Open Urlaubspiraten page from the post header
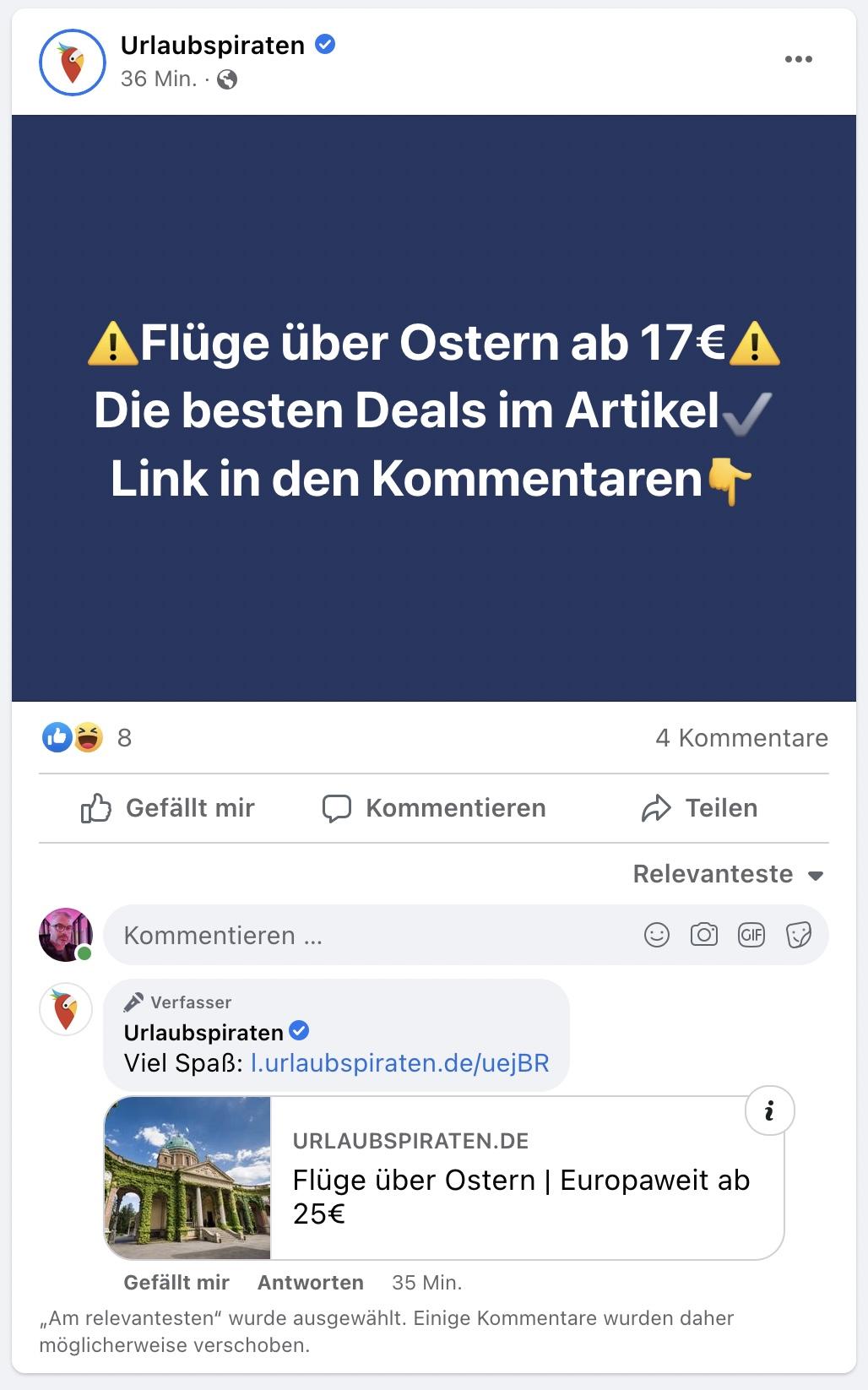The image size is (868, 1390). [x=212, y=45]
